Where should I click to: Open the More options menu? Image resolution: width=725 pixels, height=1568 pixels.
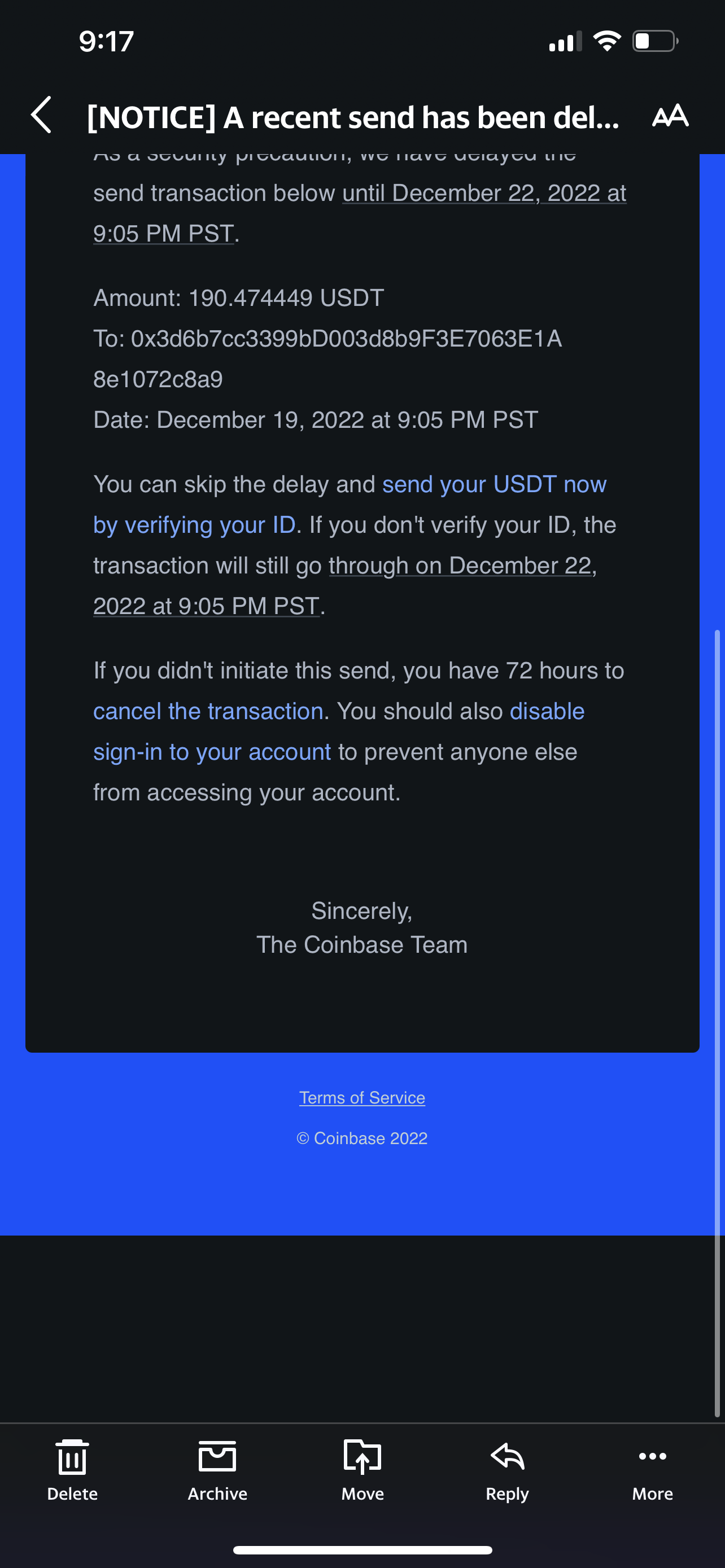653,1470
